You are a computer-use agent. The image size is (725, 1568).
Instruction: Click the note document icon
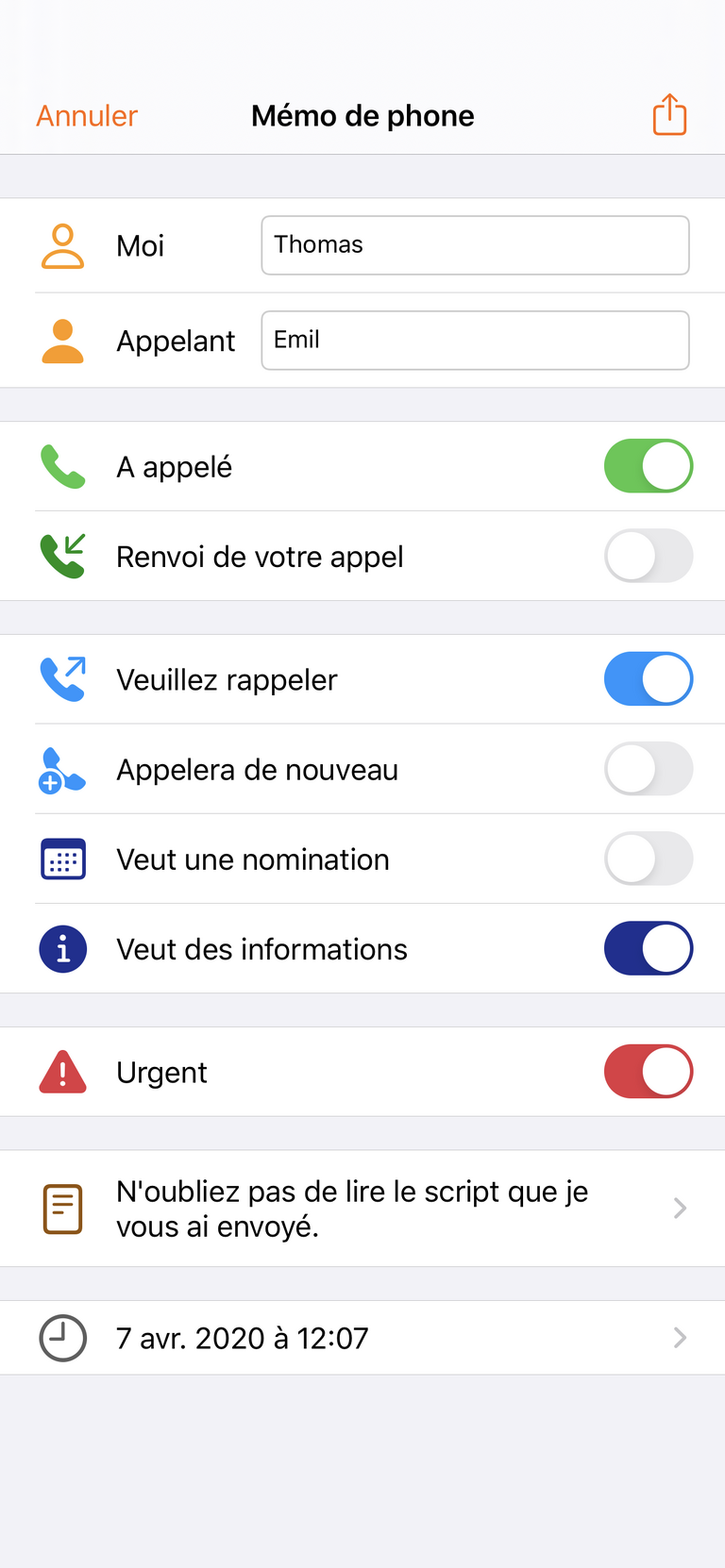click(60, 1208)
